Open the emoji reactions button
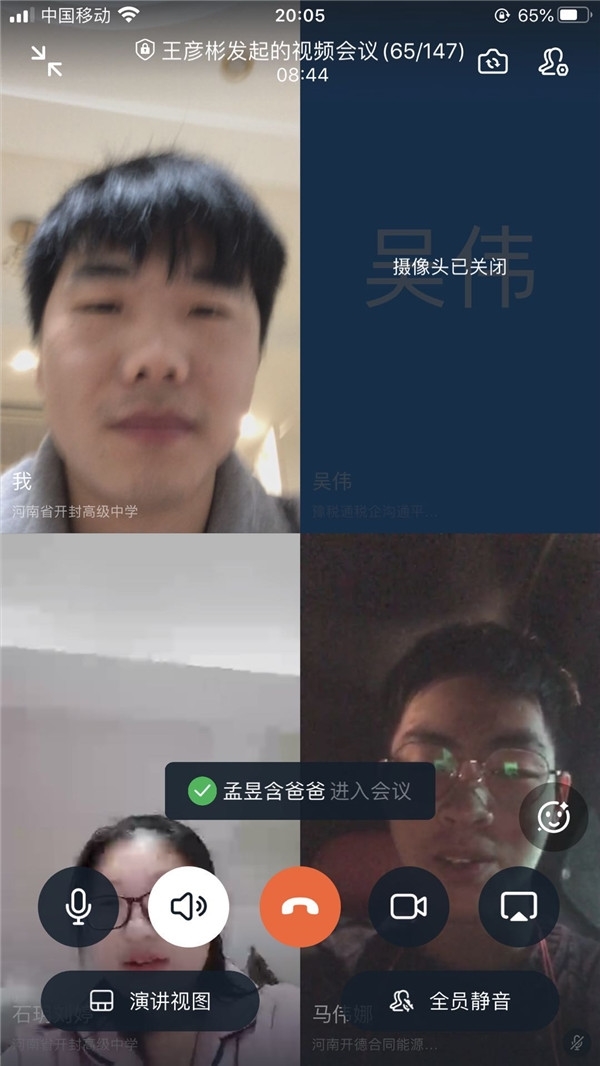600x1066 pixels. (553, 817)
